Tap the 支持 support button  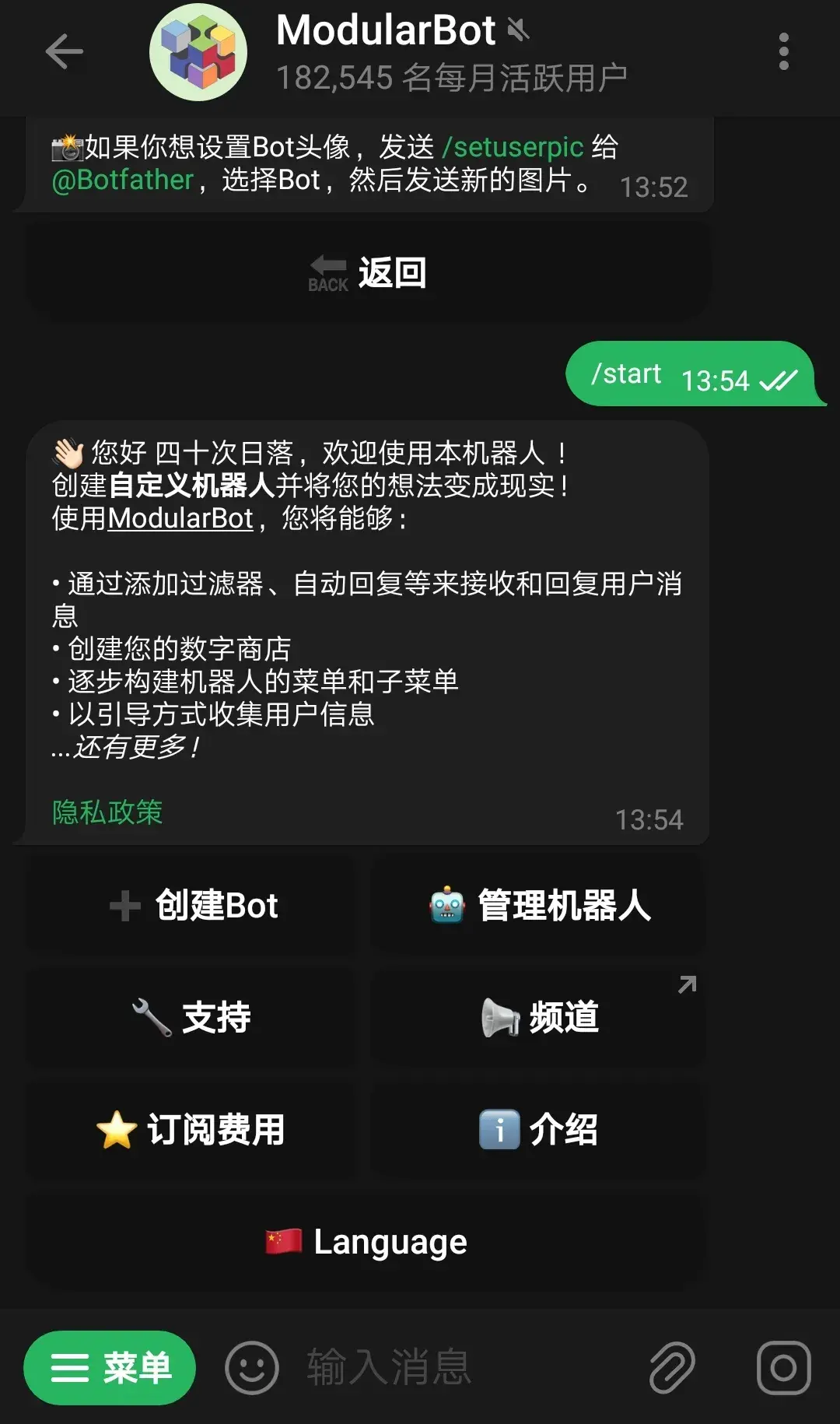click(192, 1017)
